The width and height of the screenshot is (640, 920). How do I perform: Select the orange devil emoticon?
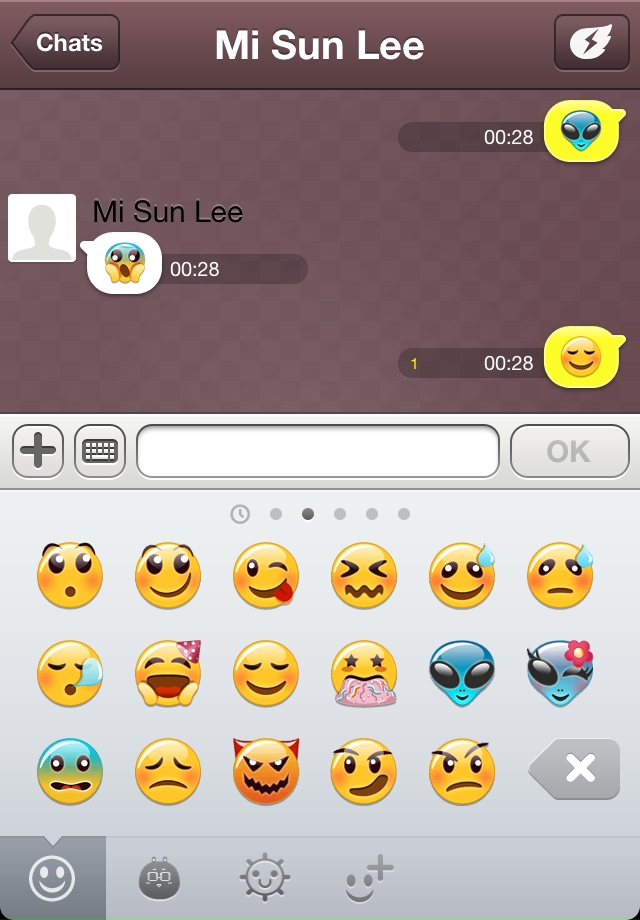[266, 770]
